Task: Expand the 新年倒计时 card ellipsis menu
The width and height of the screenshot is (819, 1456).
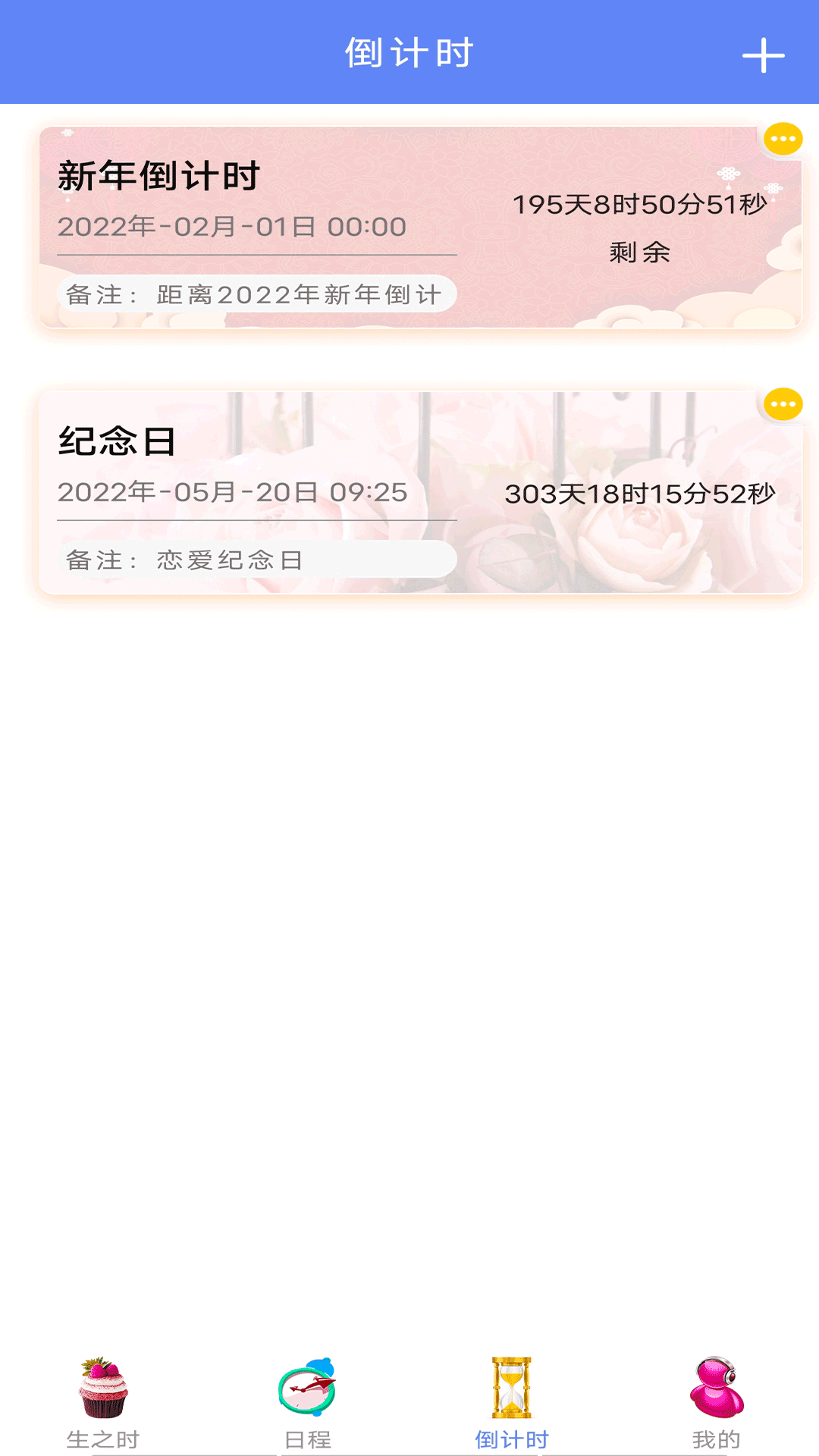Action: (x=783, y=140)
